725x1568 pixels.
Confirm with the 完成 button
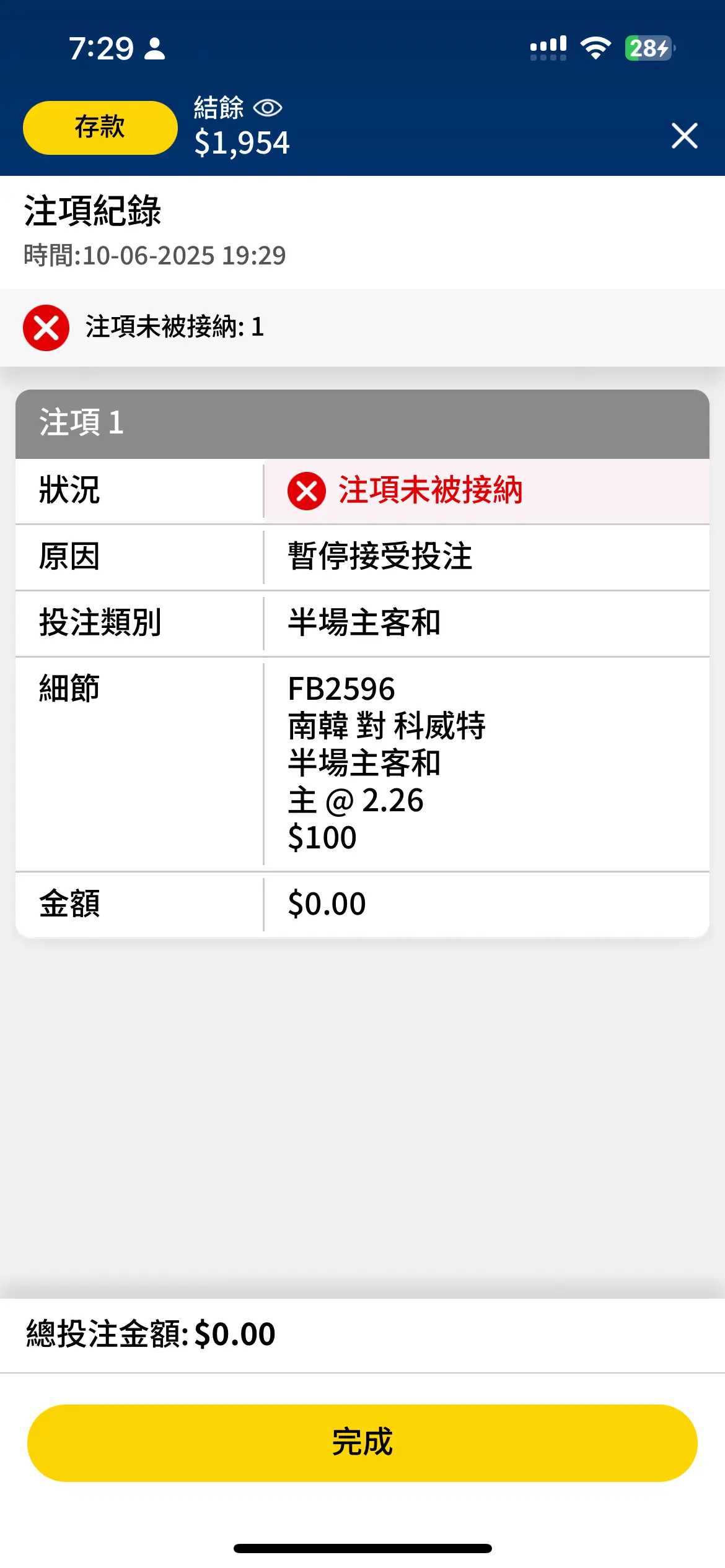point(362,1443)
